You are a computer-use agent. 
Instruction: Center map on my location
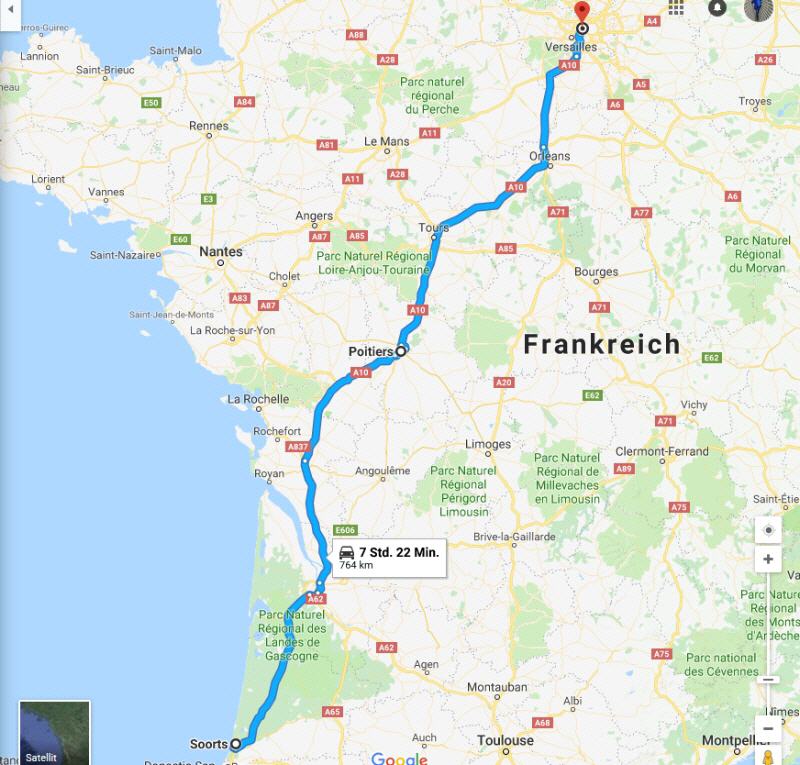(x=768, y=530)
